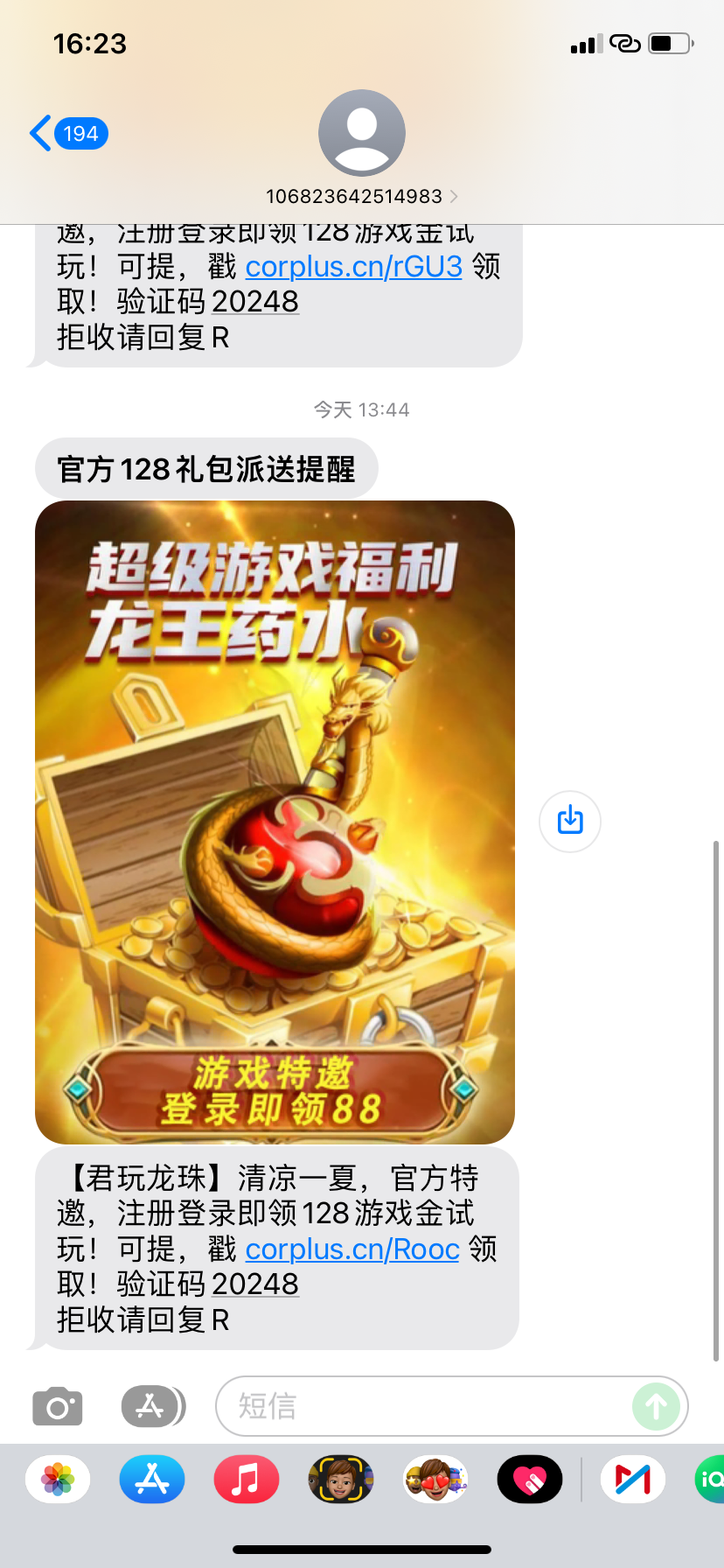Open contact details for 106823642514983
This screenshot has width=724, height=1568.
pos(361,196)
